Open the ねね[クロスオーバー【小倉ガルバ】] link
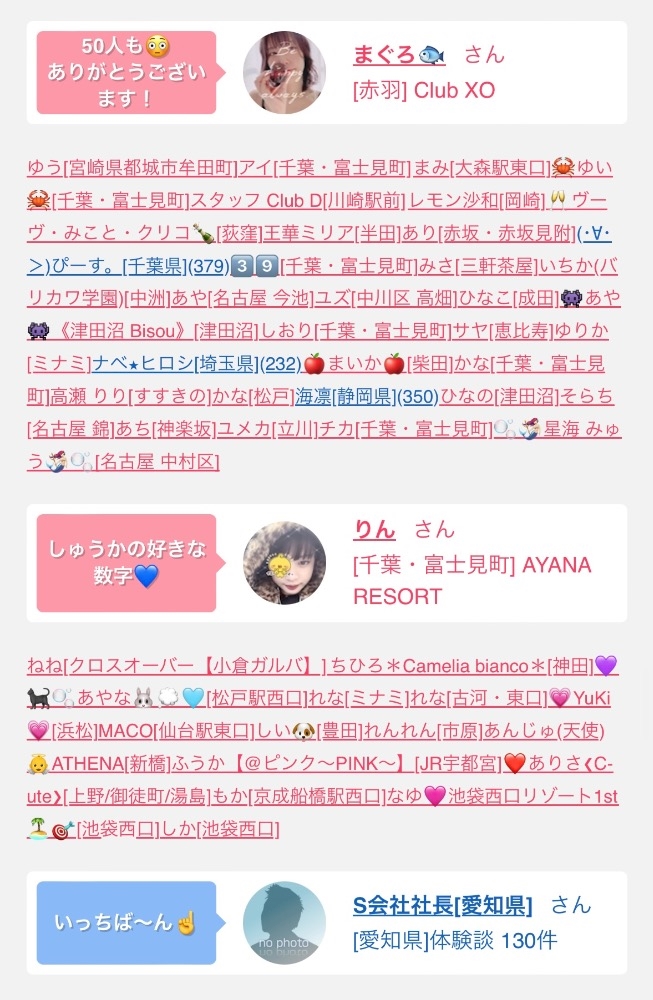 (177, 665)
